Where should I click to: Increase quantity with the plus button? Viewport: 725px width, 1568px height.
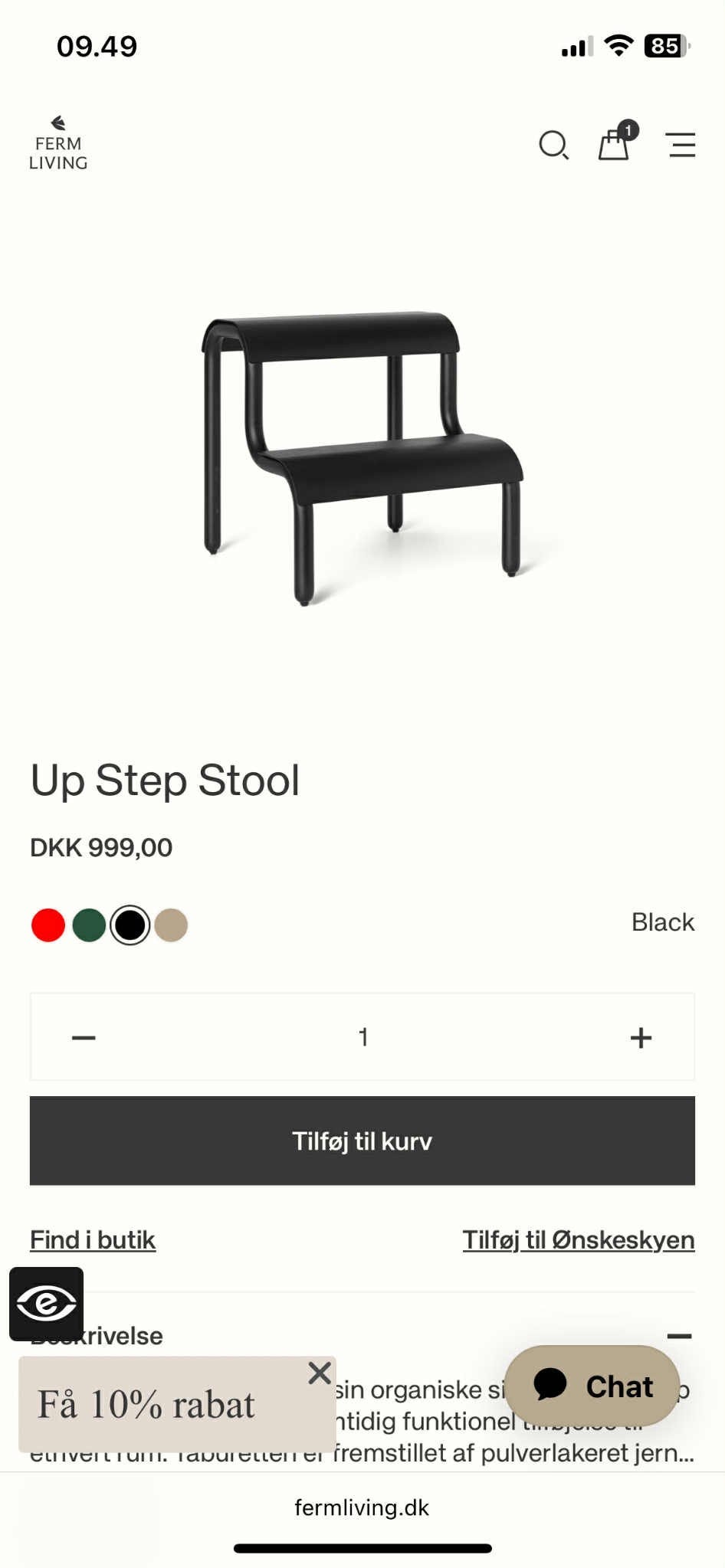click(x=641, y=1038)
